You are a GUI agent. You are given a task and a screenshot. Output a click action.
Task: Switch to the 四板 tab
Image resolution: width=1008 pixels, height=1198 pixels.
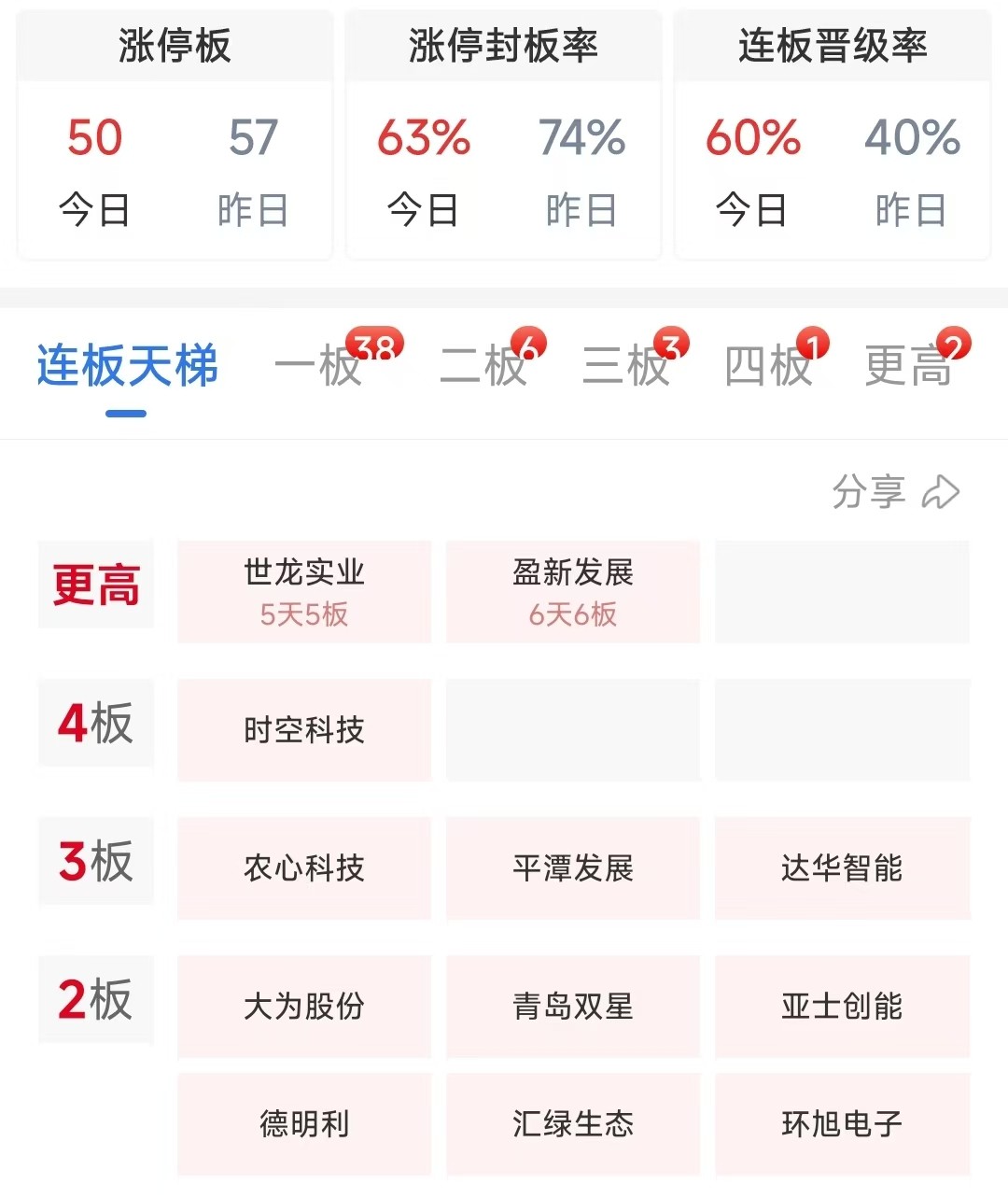[x=768, y=366]
